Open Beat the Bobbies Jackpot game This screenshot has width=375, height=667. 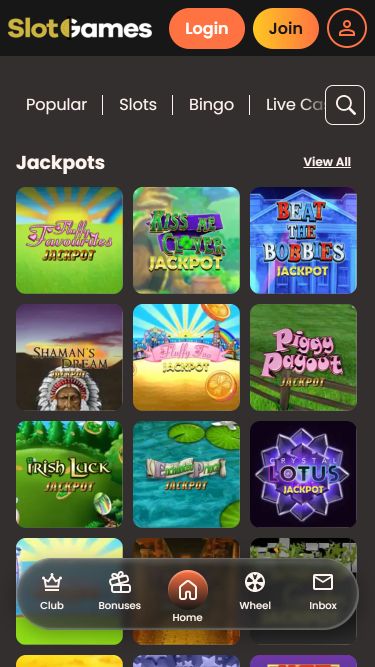coord(303,240)
